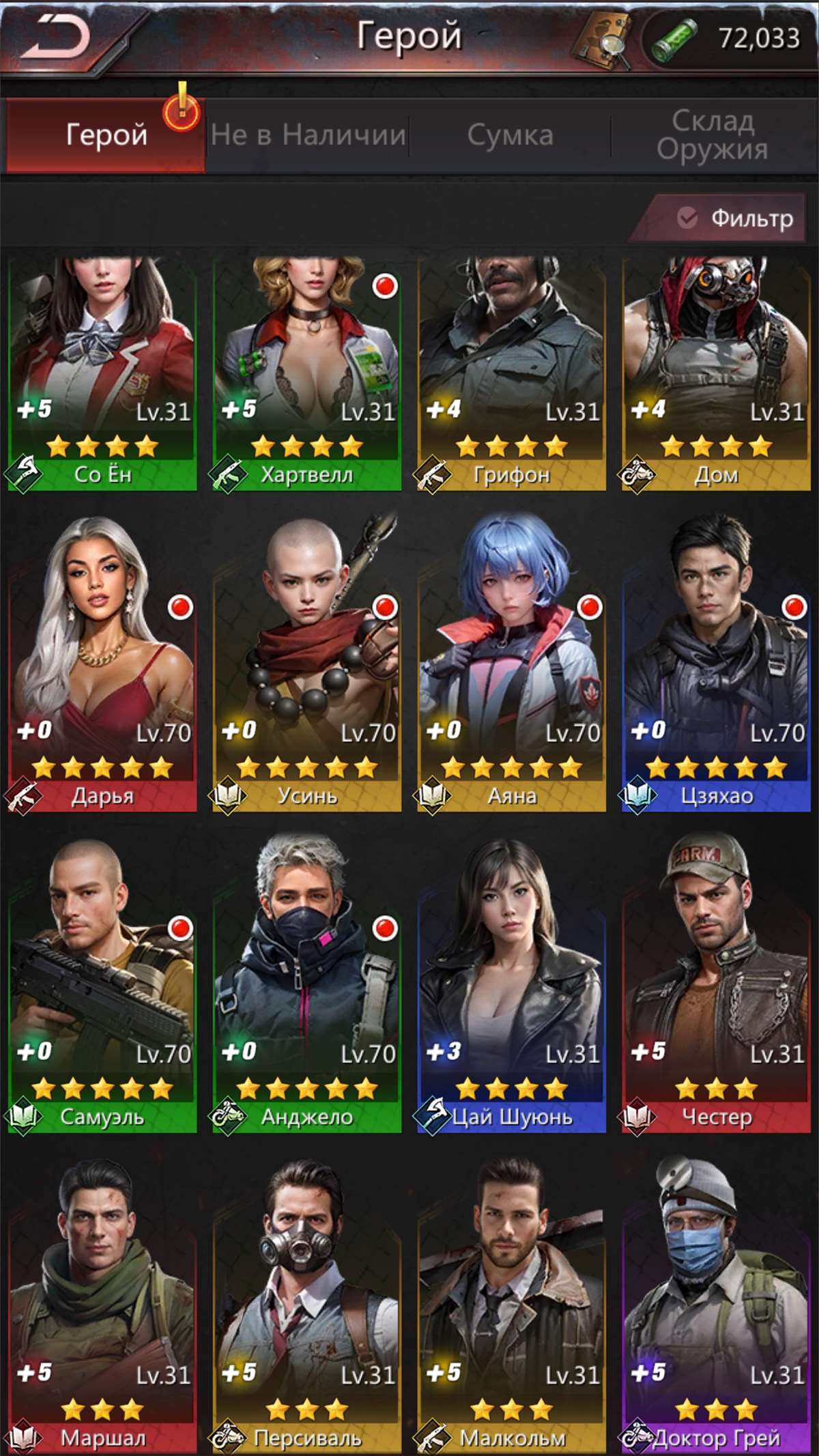The width and height of the screenshot is (819, 1456).
Task: Switch to the Не в Наличии tab
Action: click(x=308, y=134)
